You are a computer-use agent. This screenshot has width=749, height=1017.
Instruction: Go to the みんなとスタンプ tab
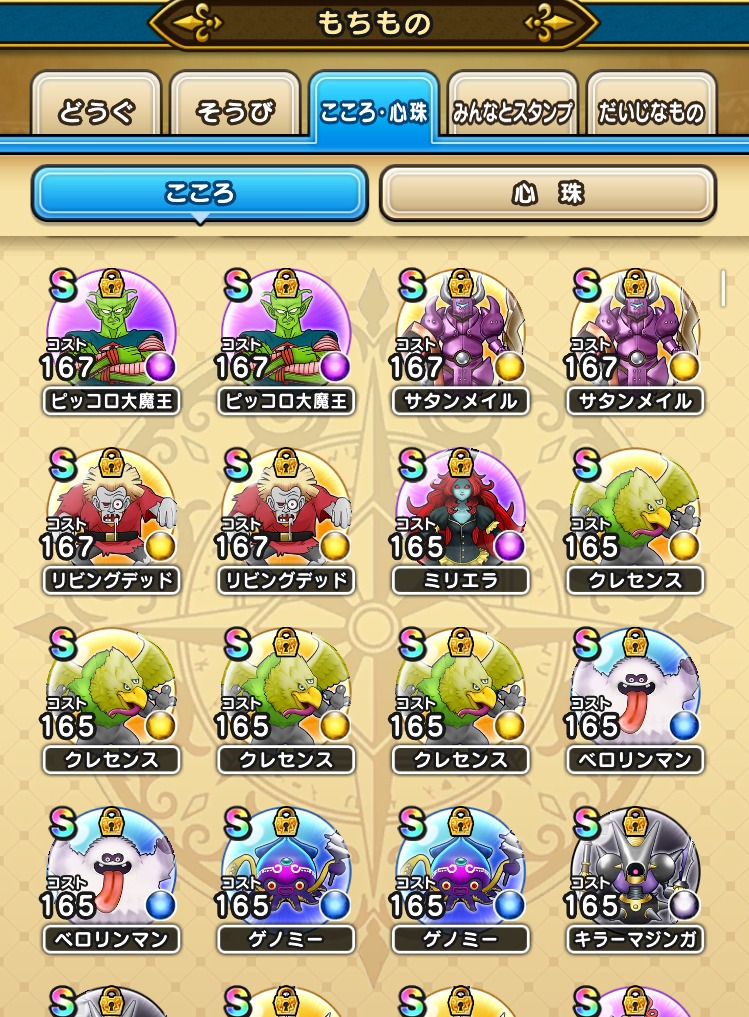tap(512, 110)
